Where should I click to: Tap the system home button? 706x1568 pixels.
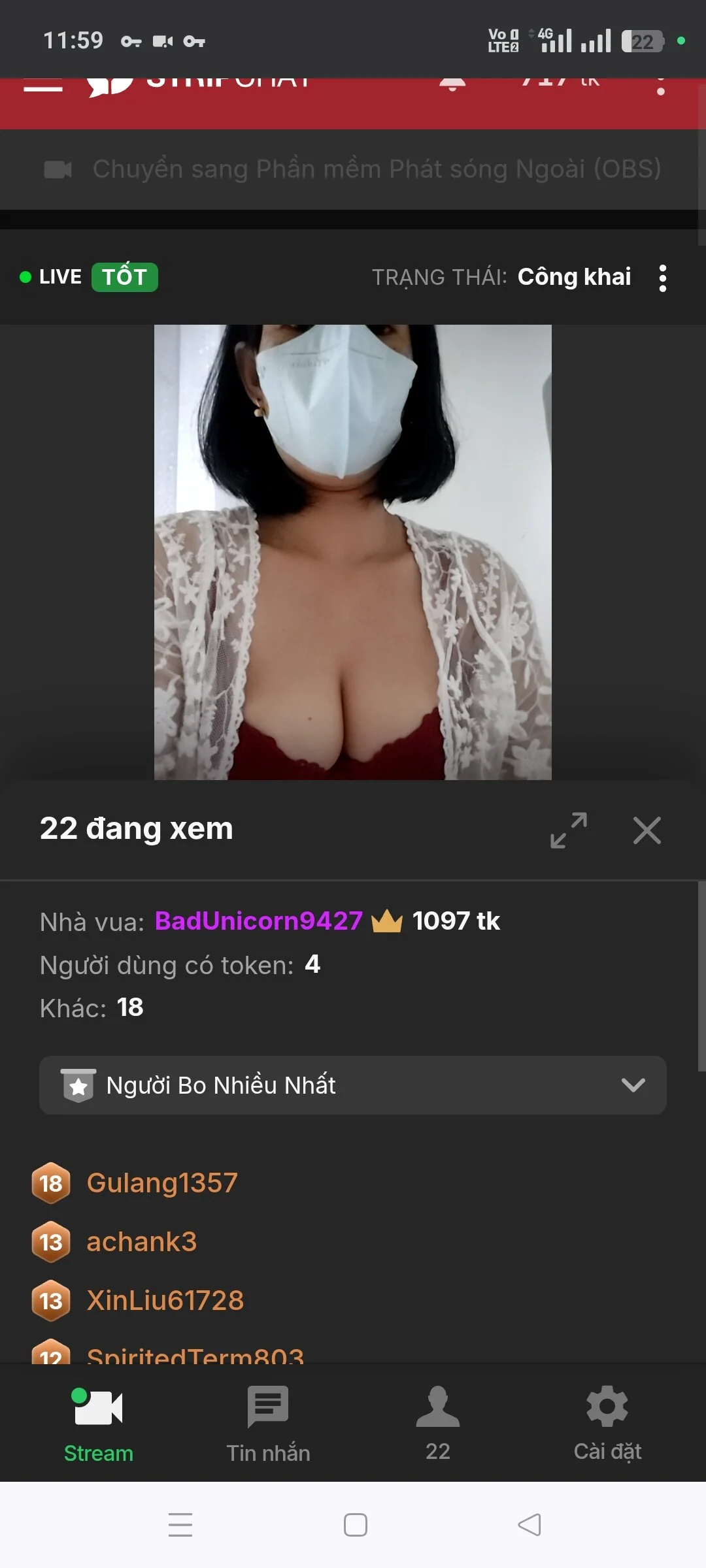coord(355,1525)
